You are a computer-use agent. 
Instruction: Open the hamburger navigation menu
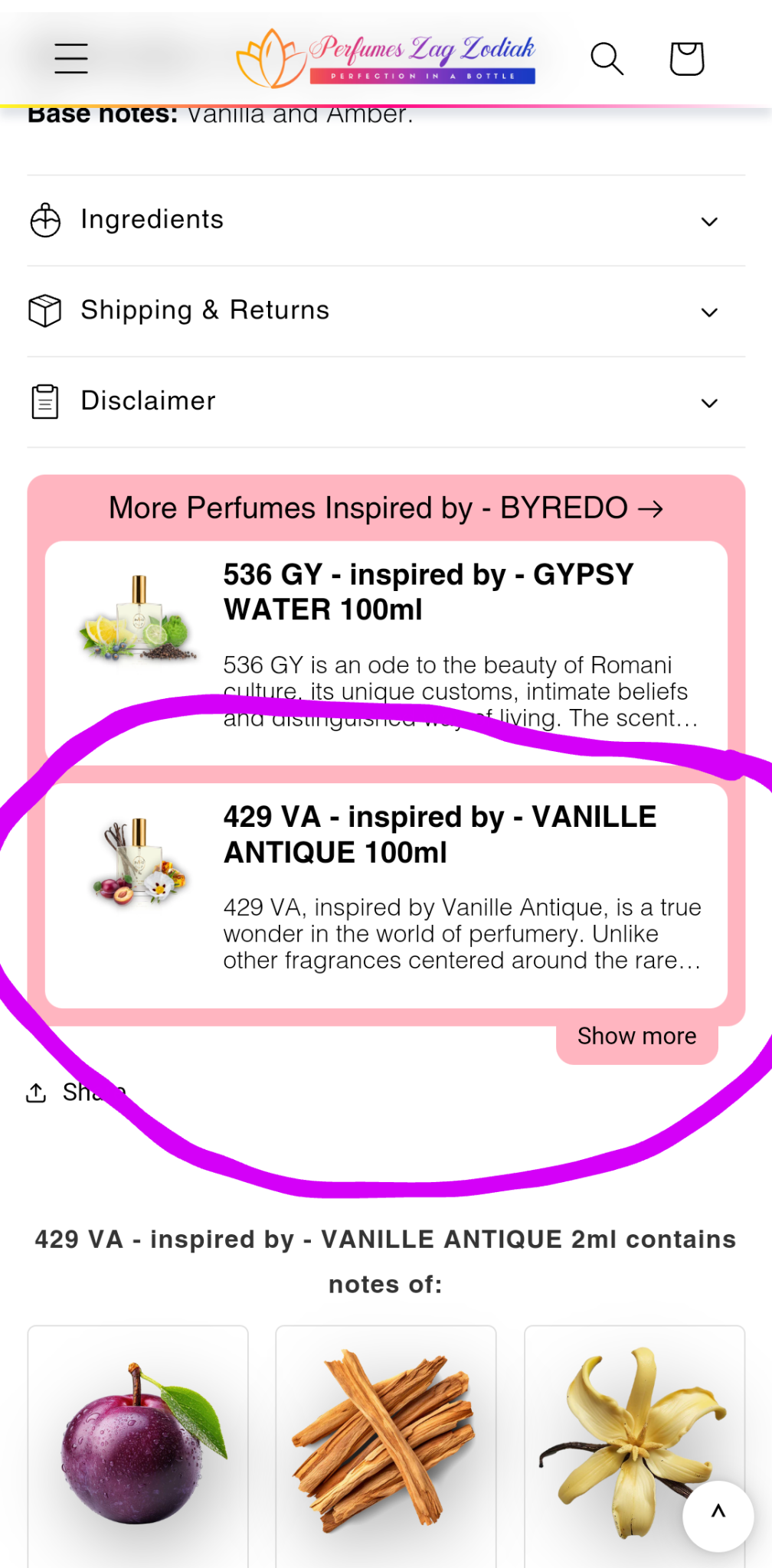[71, 59]
